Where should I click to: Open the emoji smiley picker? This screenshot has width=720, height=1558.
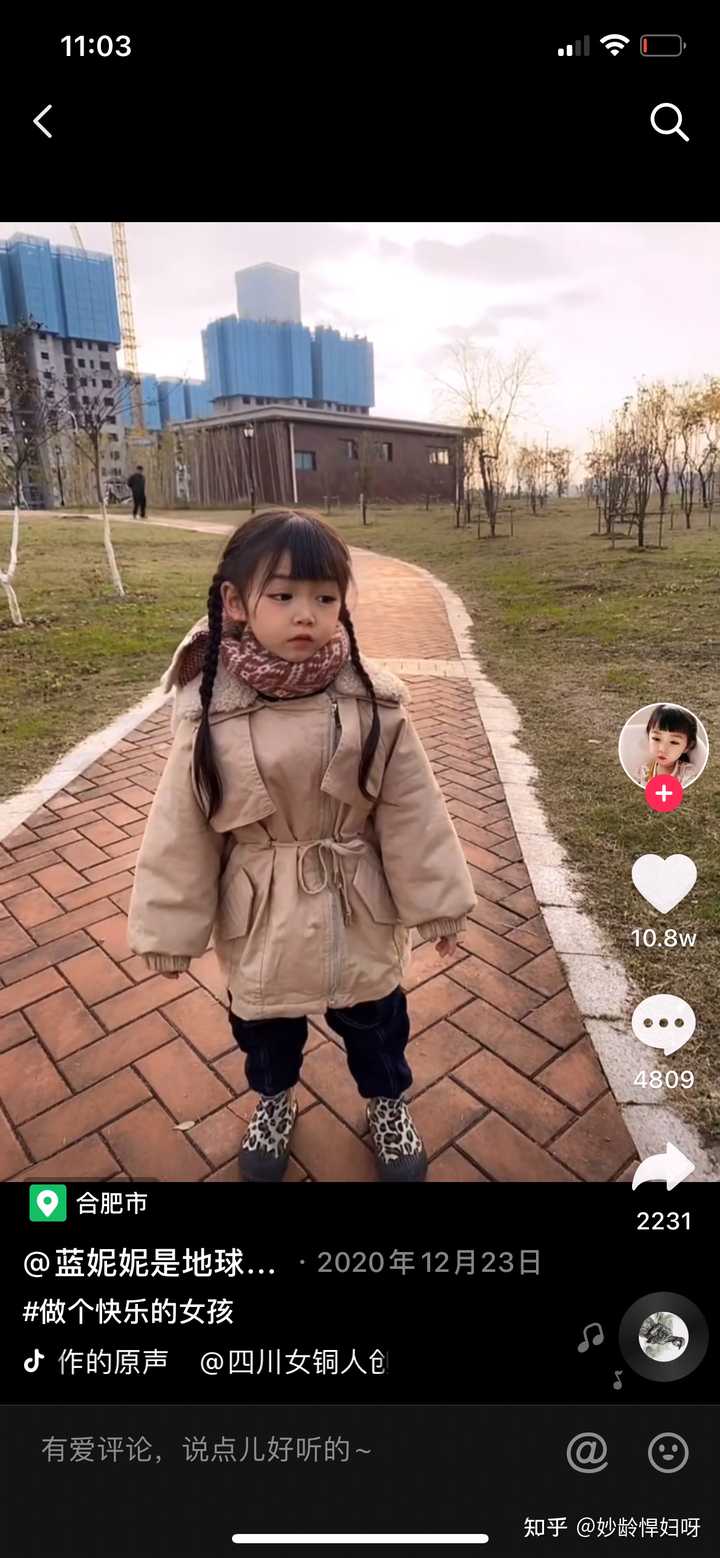pos(668,1452)
